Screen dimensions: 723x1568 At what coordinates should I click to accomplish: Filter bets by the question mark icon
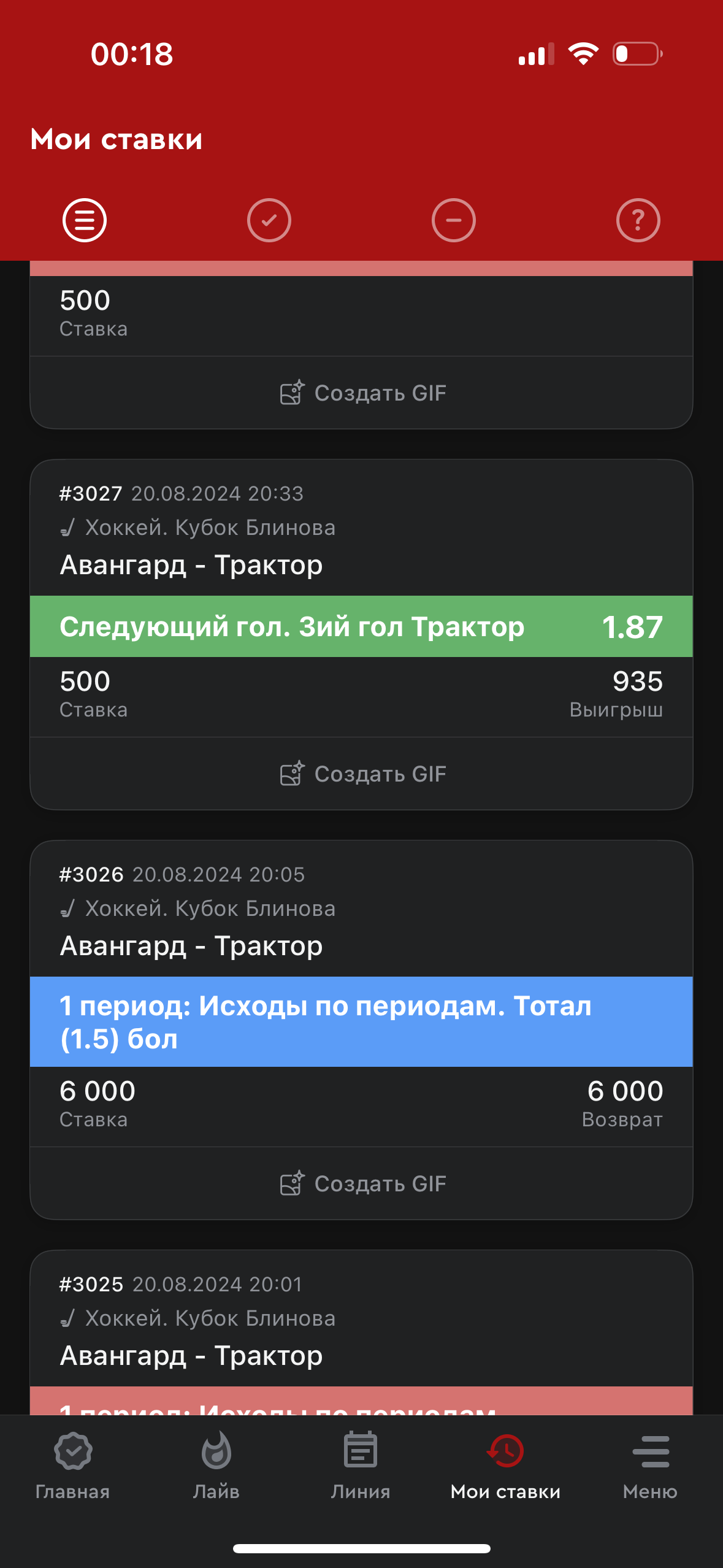[638, 220]
